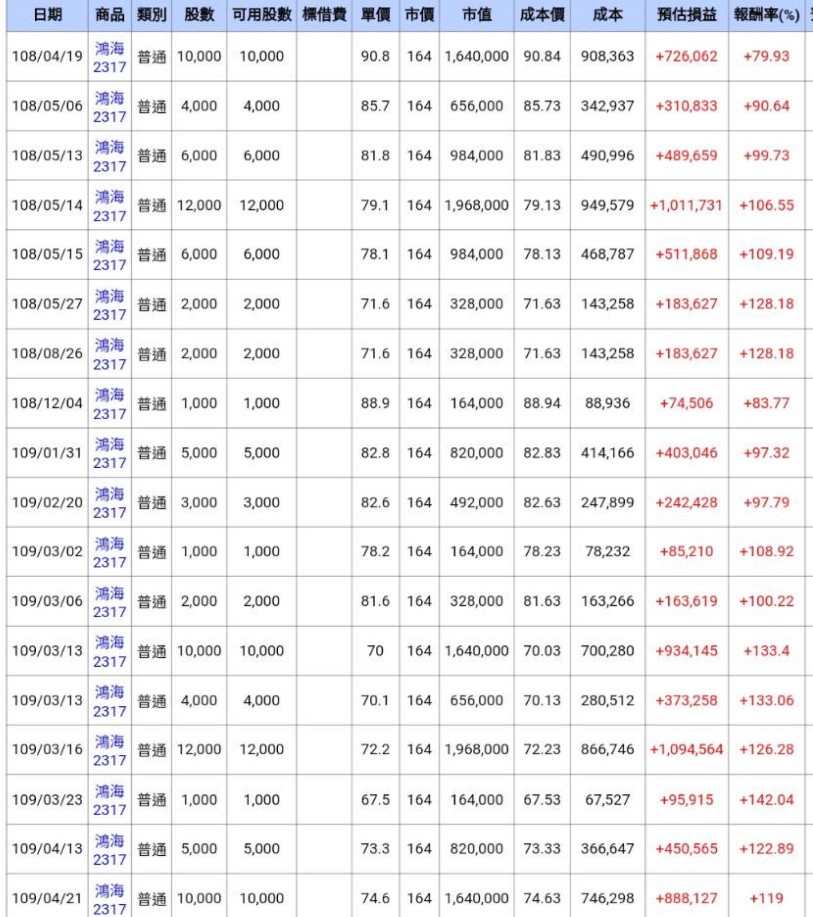Viewport: 813px width, 917px height.
Task: Open 鴻海 2317 in the 108/08/26 row
Action: pyautogui.click(x=110, y=354)
